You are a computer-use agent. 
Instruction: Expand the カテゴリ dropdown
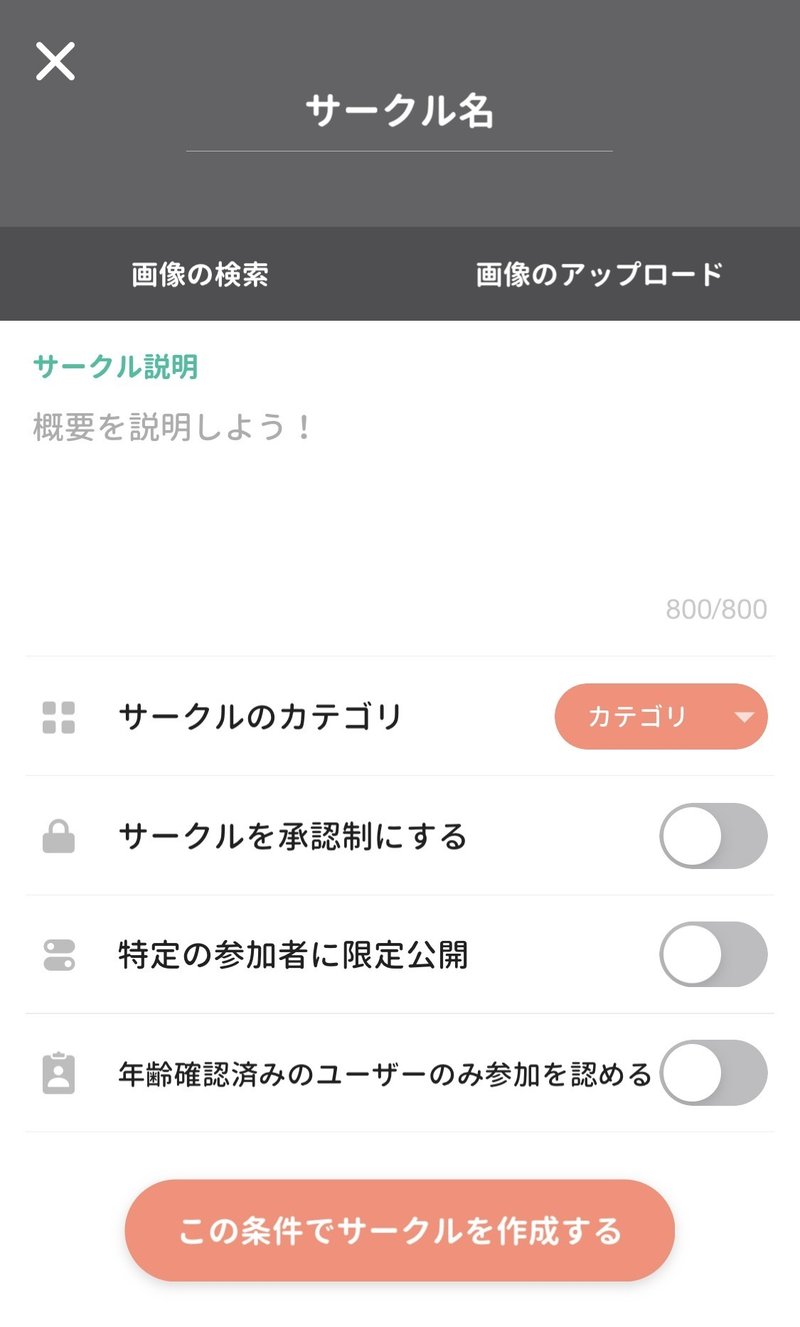click(661, 716)
